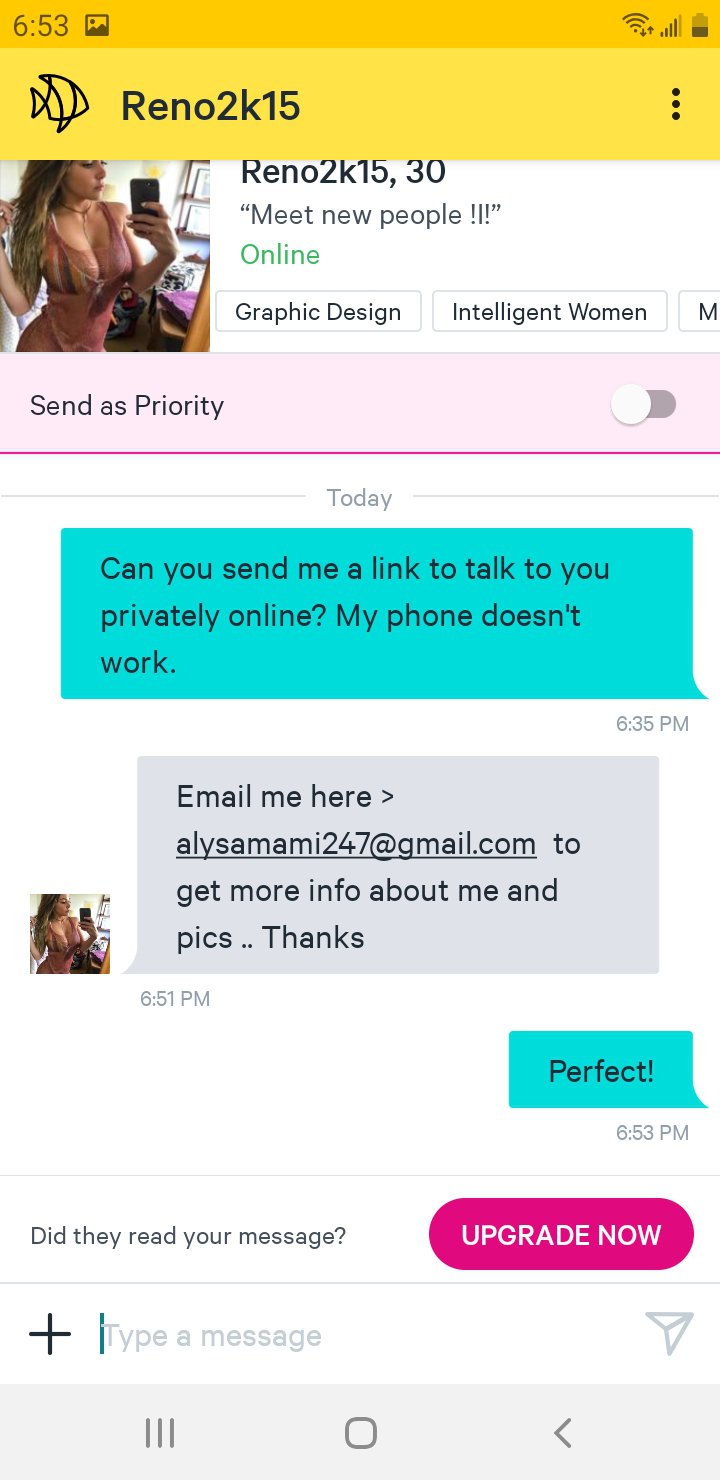Image resolution: width=720 pixels, height=1480 pixels.
Task: Enable the Send as Priority switch
Action: 645,405
